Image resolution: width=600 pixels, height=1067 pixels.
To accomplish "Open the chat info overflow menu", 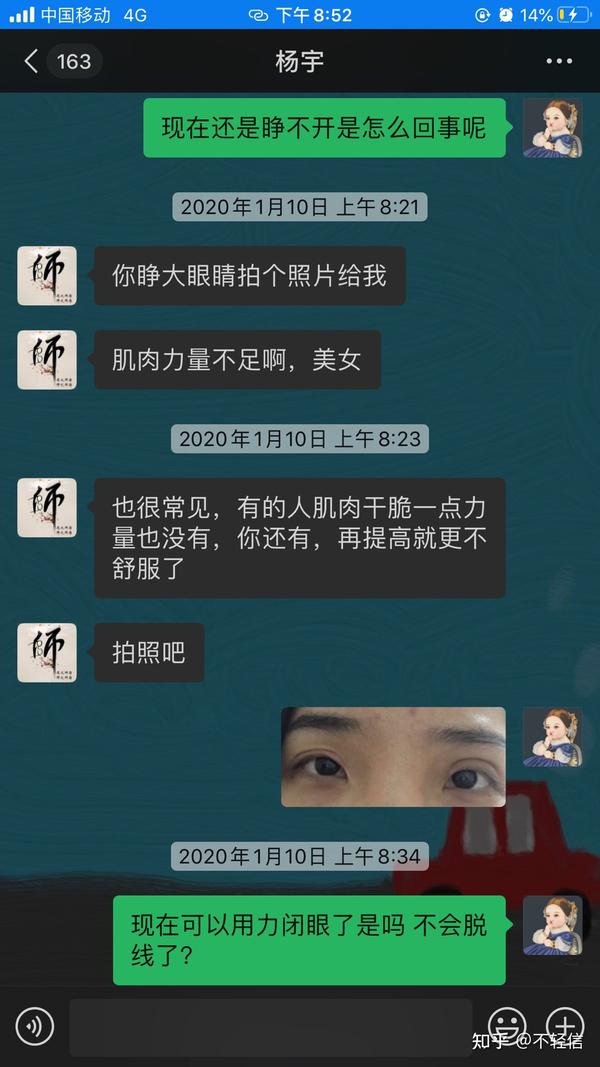I will click(559, 62).
